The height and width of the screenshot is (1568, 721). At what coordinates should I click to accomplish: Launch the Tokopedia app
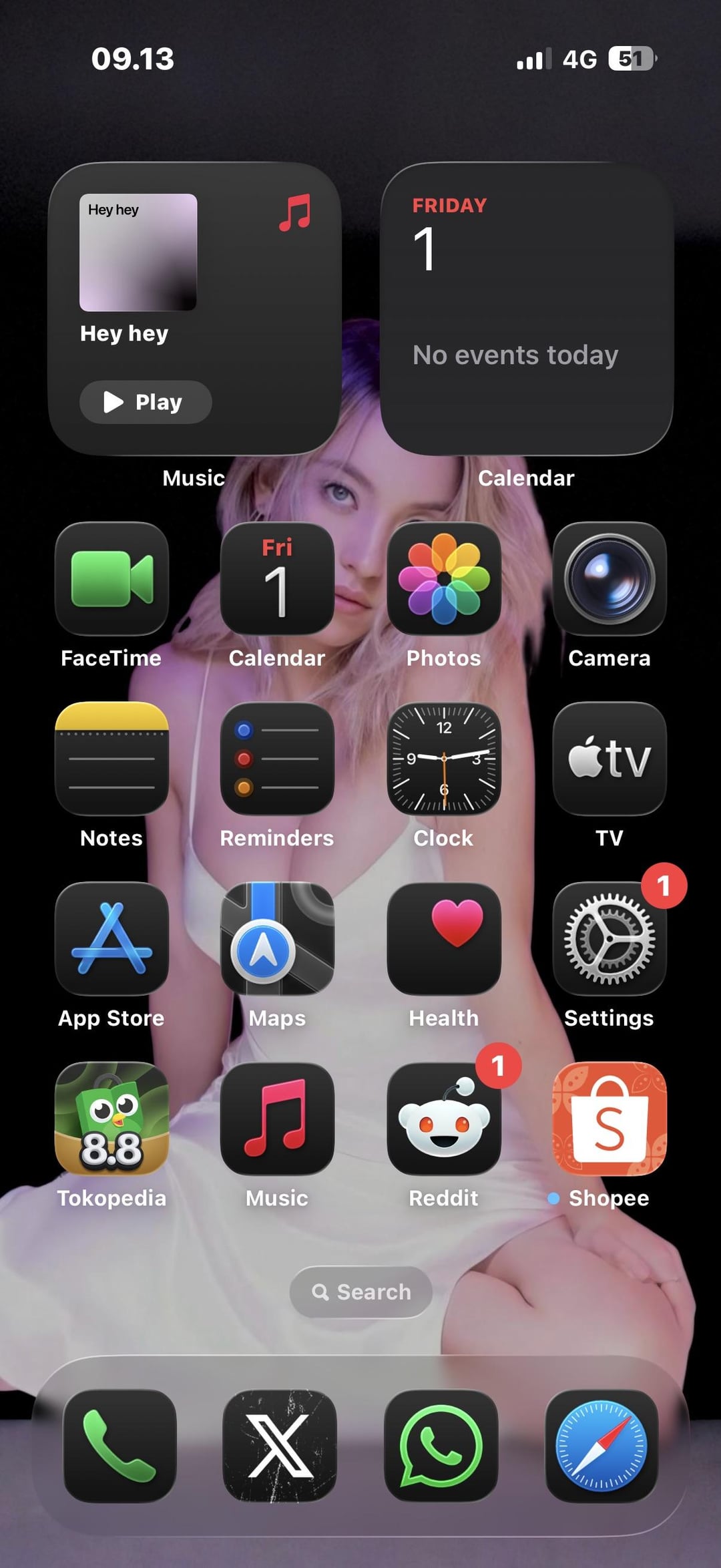click(111, 1119)
